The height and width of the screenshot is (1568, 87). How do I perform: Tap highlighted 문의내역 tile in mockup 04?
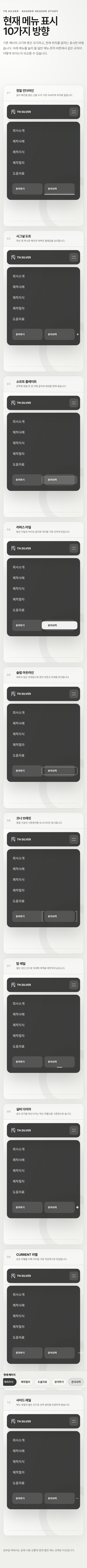(60, 625)
